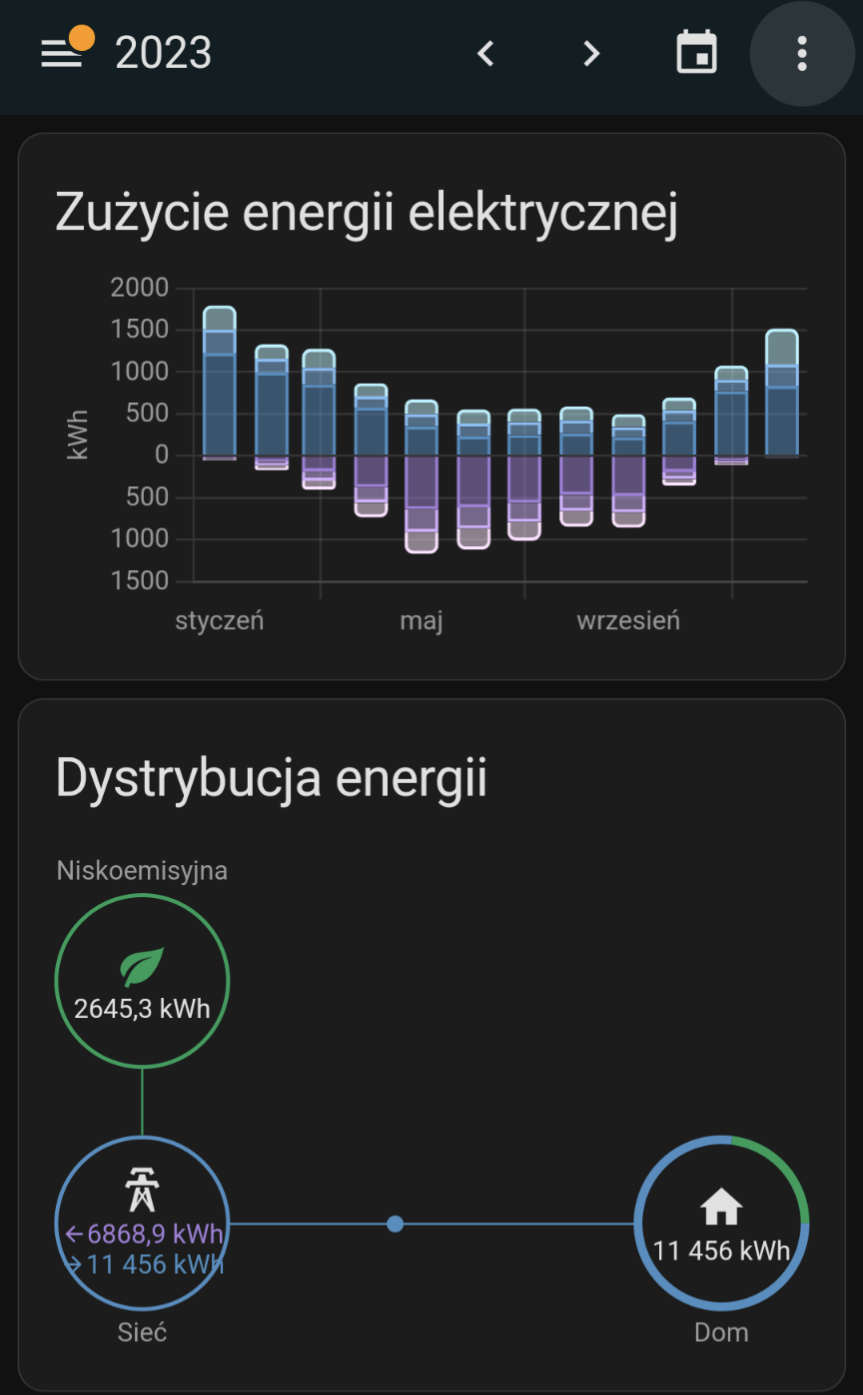
Task: Open the calendar date picker
Action: pyautogui.click(x=697, y=53)
